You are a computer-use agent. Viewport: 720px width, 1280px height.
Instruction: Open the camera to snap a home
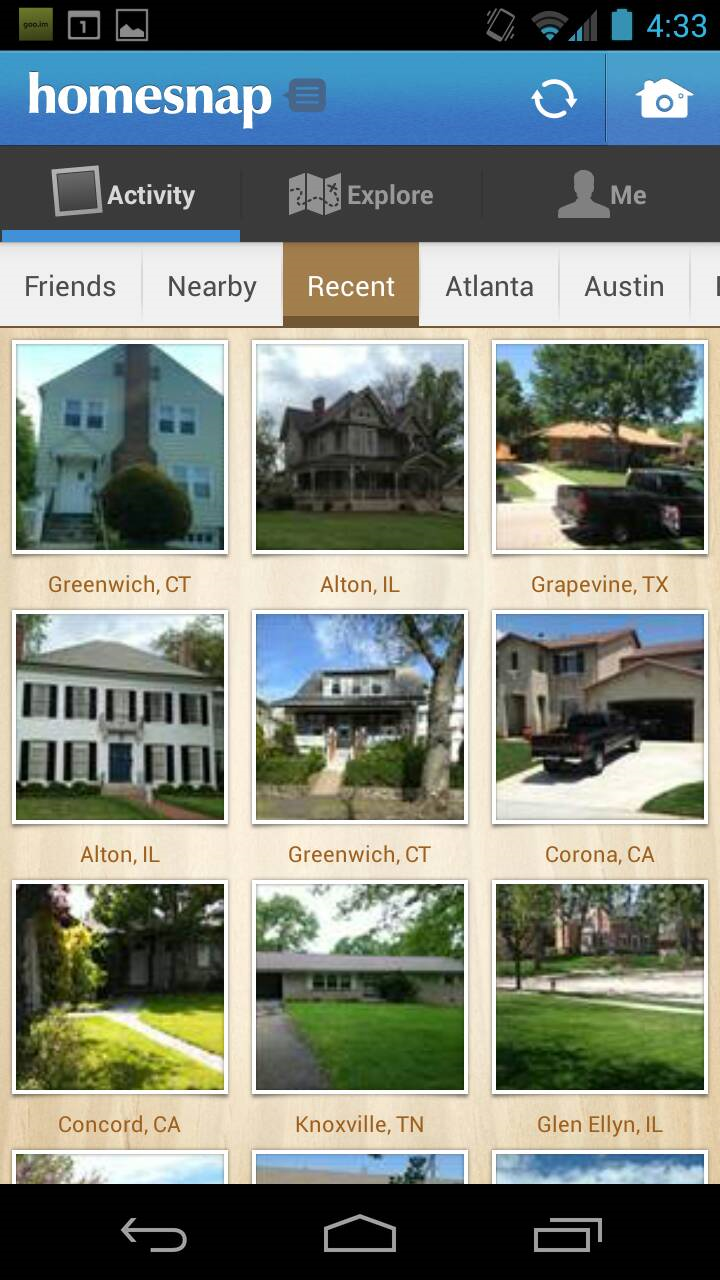[x=663, y=97]
